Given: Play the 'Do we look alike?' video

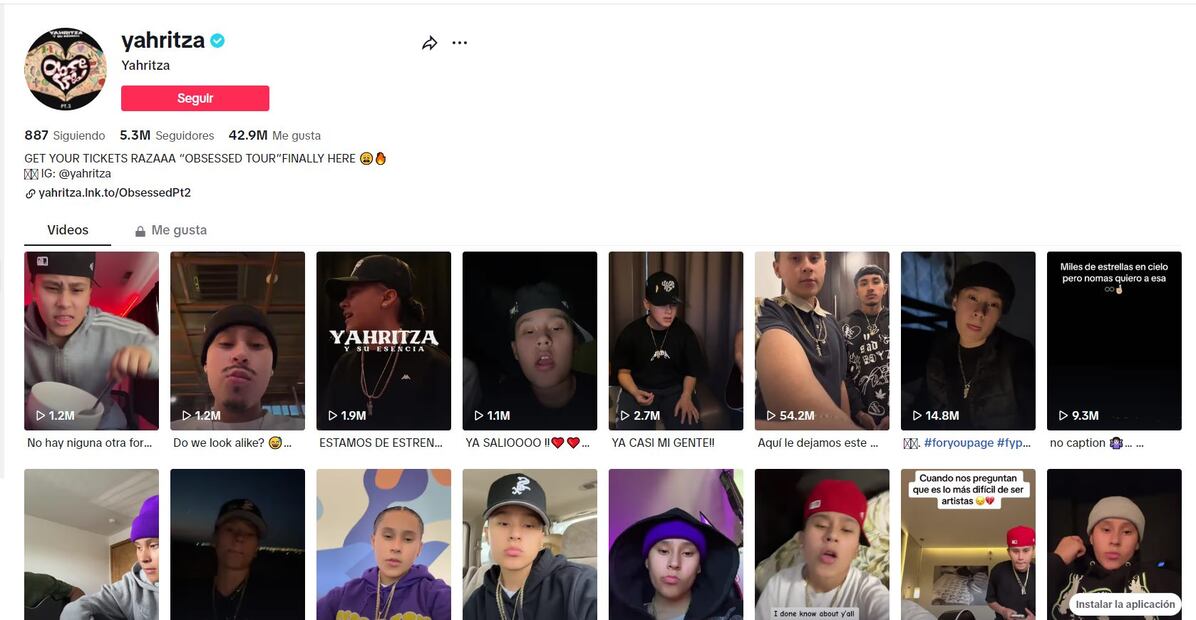Looking at the screenshot, I should coord(237,341).
